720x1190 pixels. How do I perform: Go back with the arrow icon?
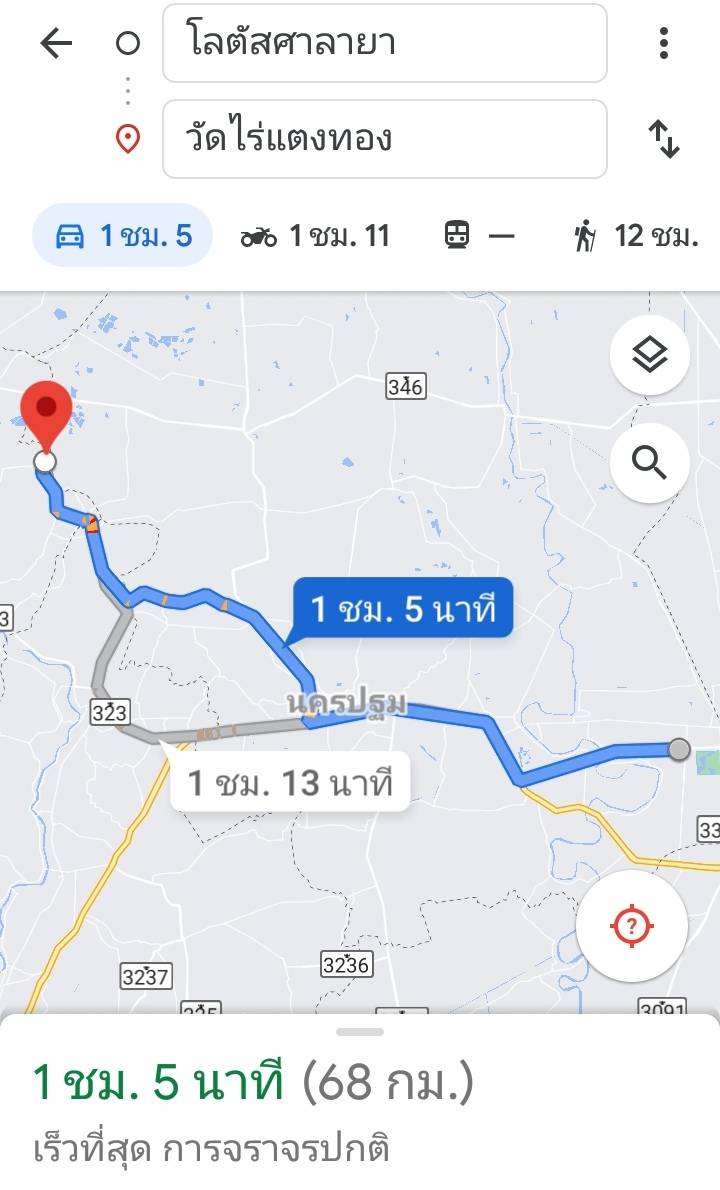[x=56, y=43]
